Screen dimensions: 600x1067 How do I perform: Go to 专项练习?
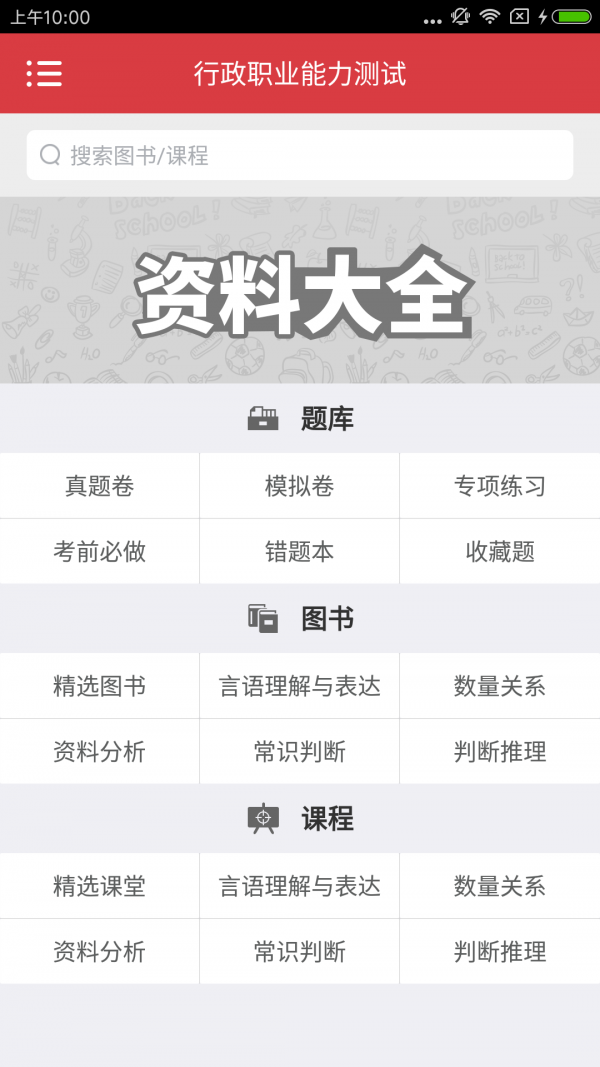click(500, 486)
